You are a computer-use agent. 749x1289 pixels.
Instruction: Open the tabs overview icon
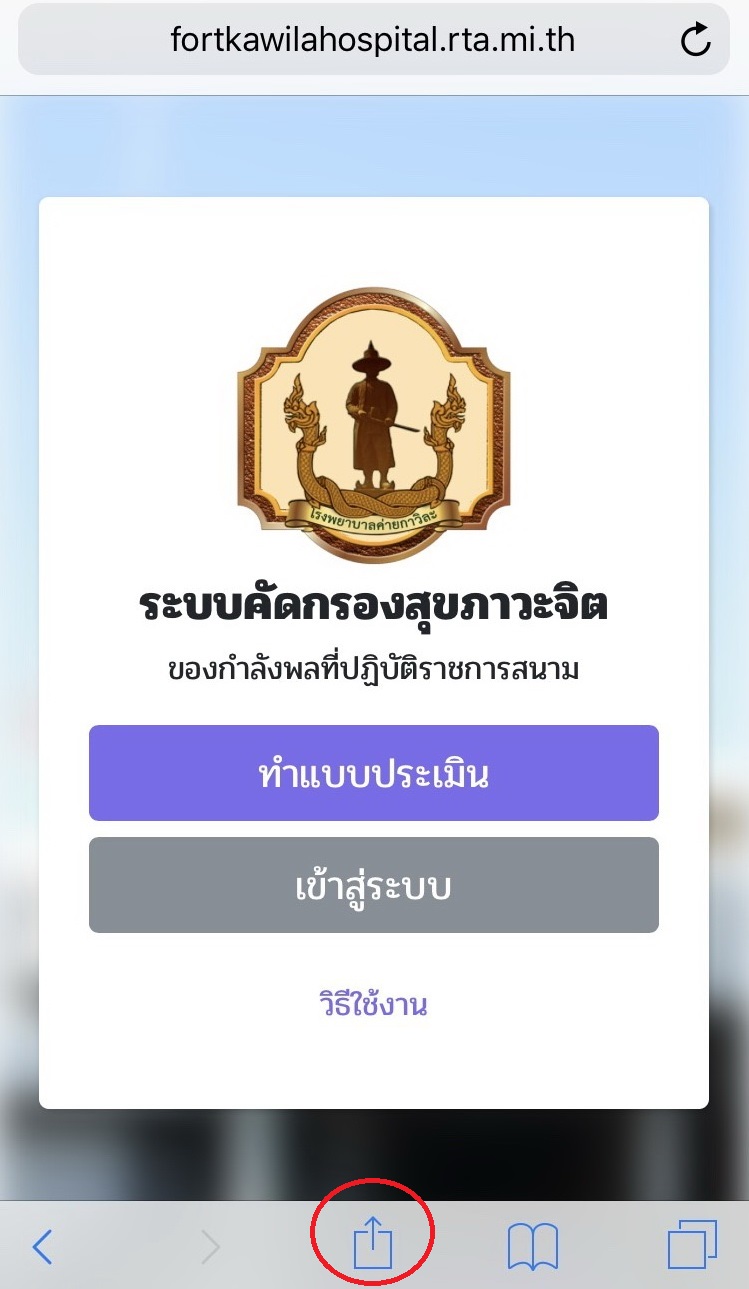(x=692, y=1246)
